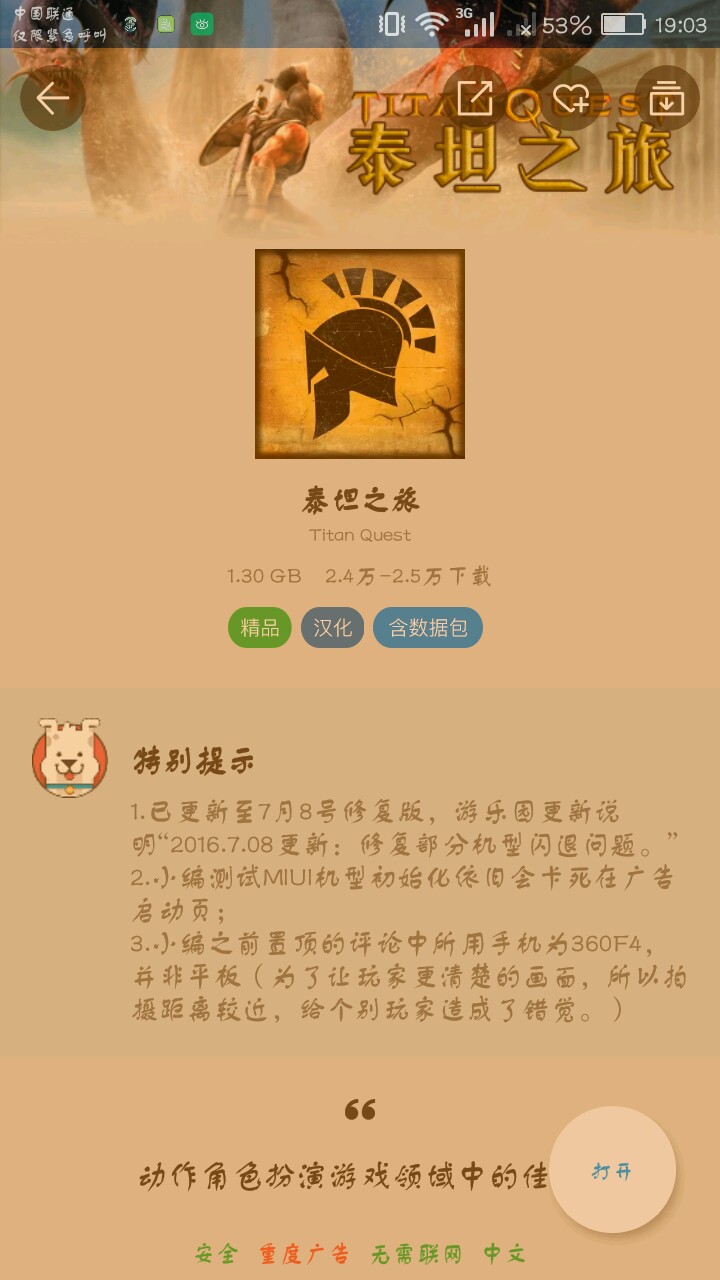The width and height of the screenshot is (720, 1280).
Task: Tap the 精品 tag chip
Action: (260, 628)
